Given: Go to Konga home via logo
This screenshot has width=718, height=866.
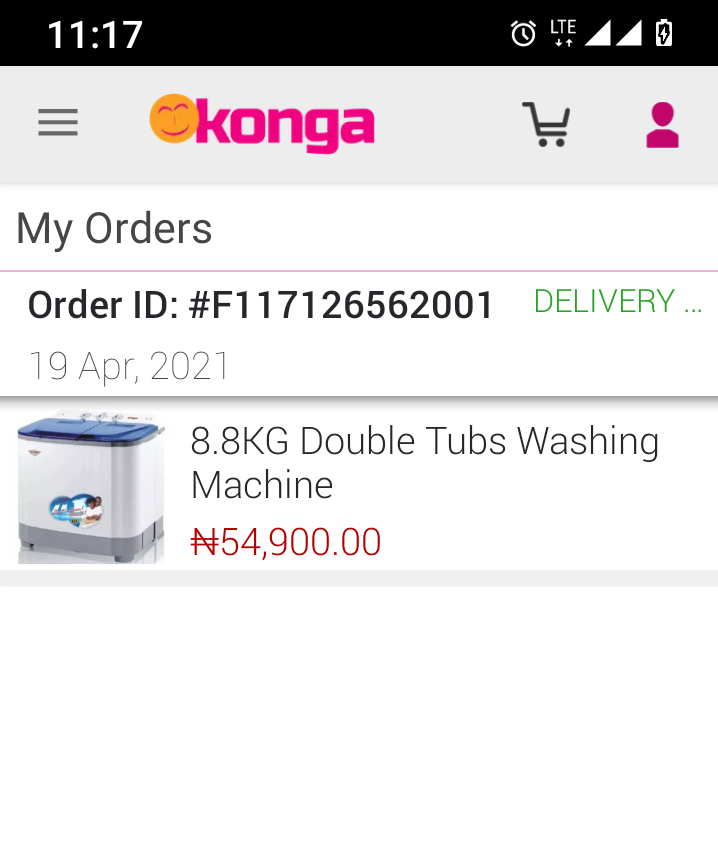Looking at the screenshot, I should (x=262, y=124).
